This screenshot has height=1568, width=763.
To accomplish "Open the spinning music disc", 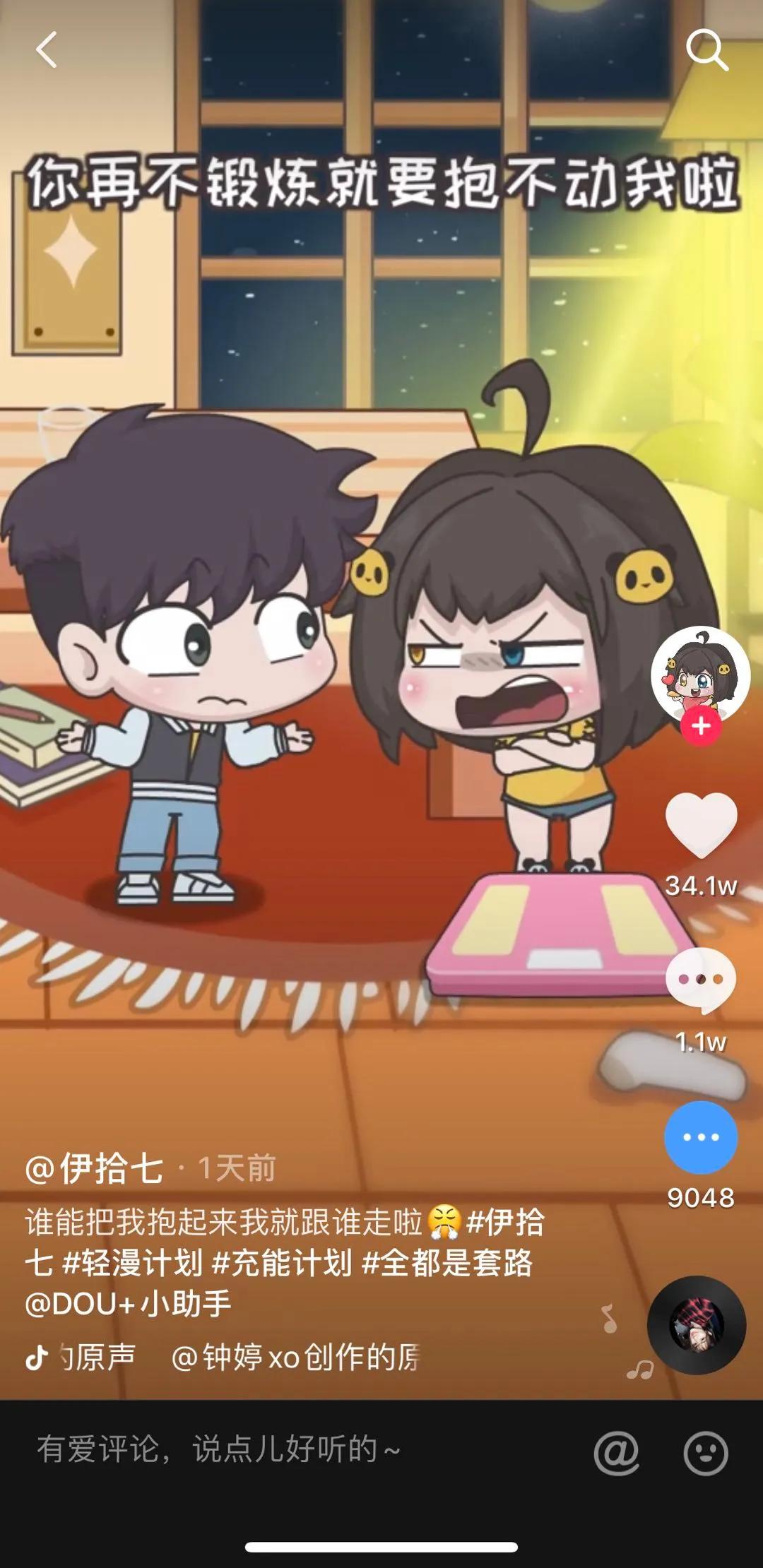I will pos(697,1325).
